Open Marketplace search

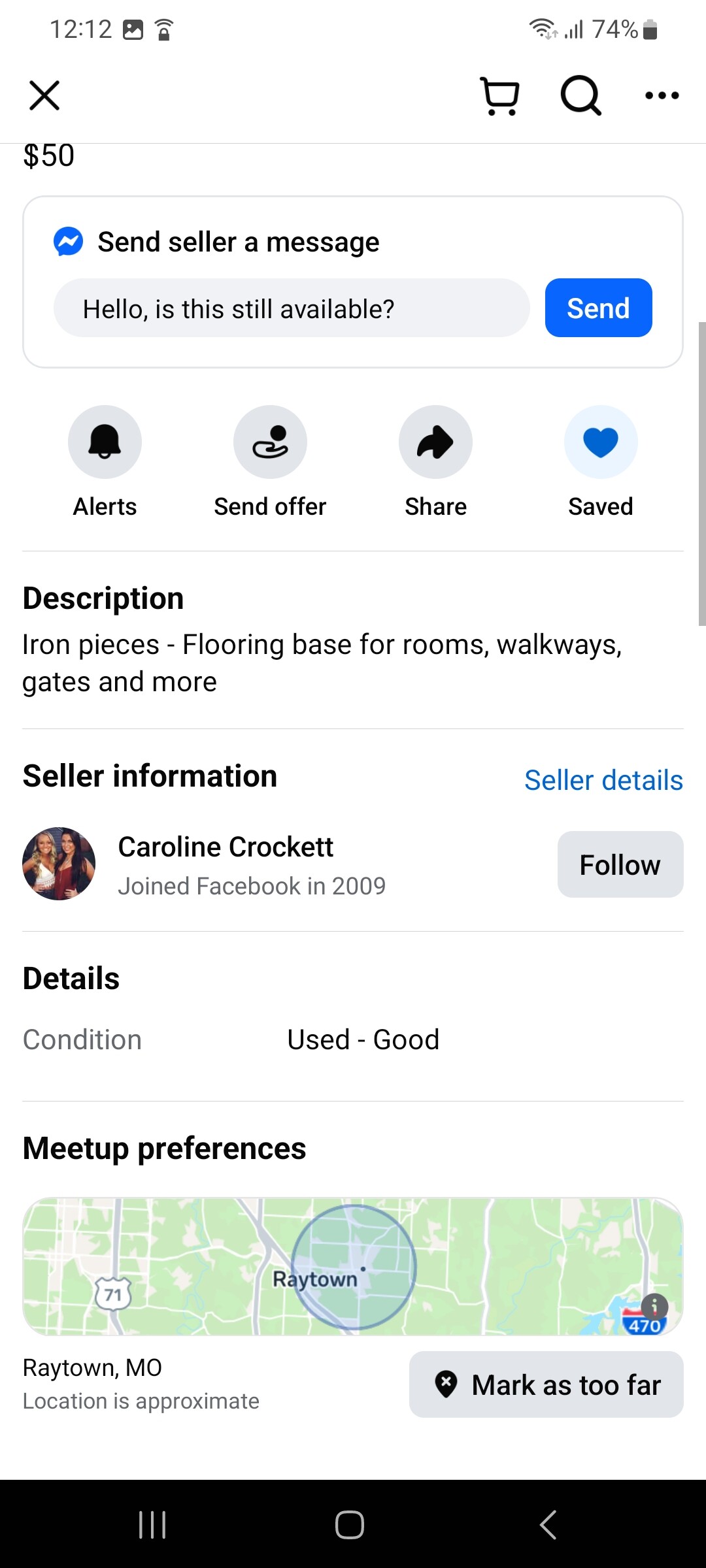(580, 95)
